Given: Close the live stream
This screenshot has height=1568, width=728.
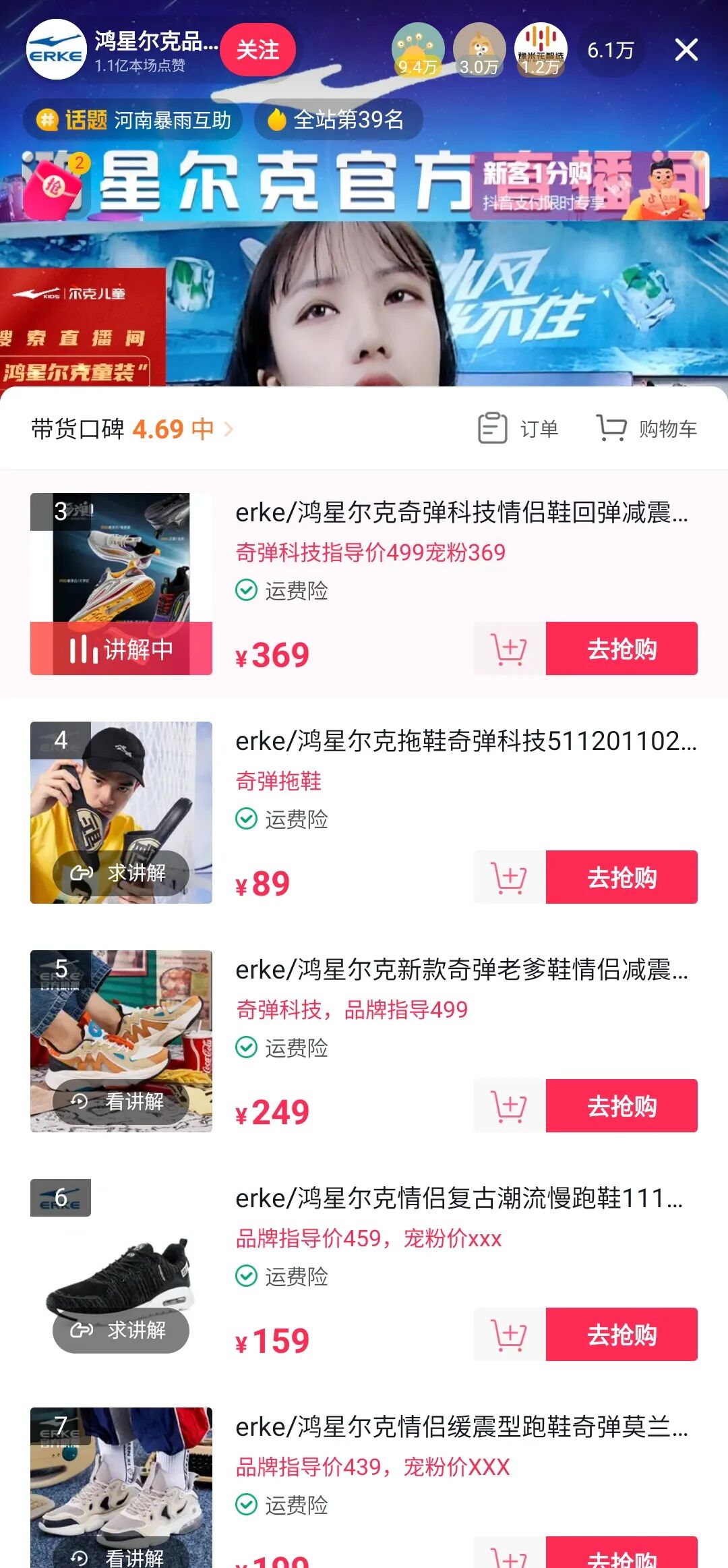Looking at the screenshot, I should (686, 50).
